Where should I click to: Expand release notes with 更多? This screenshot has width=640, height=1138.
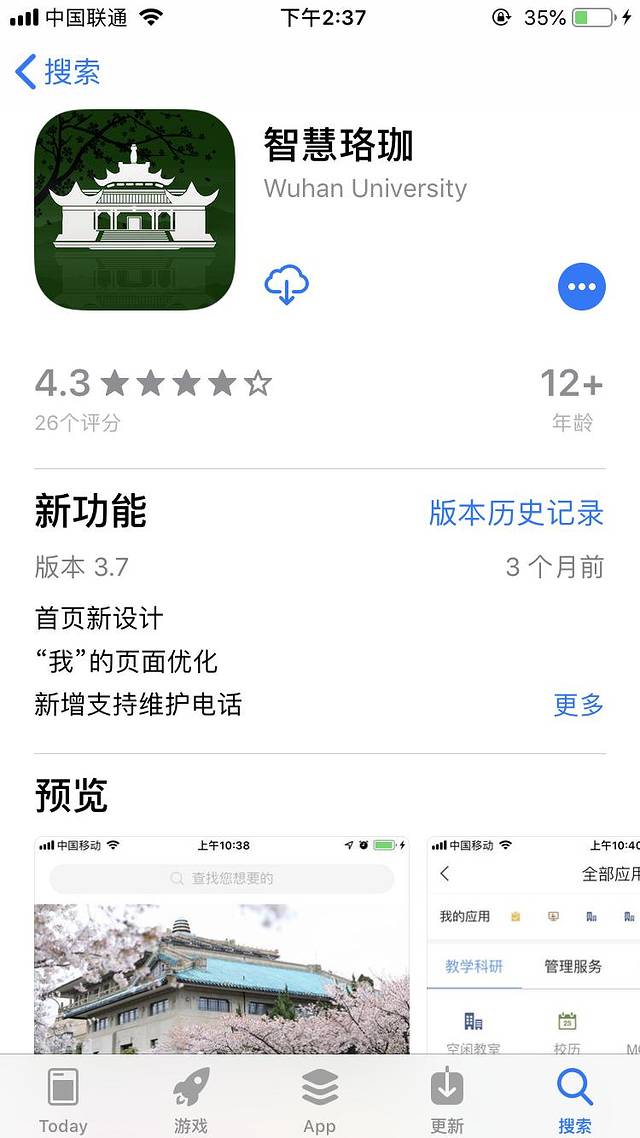[x=578, y=704]
